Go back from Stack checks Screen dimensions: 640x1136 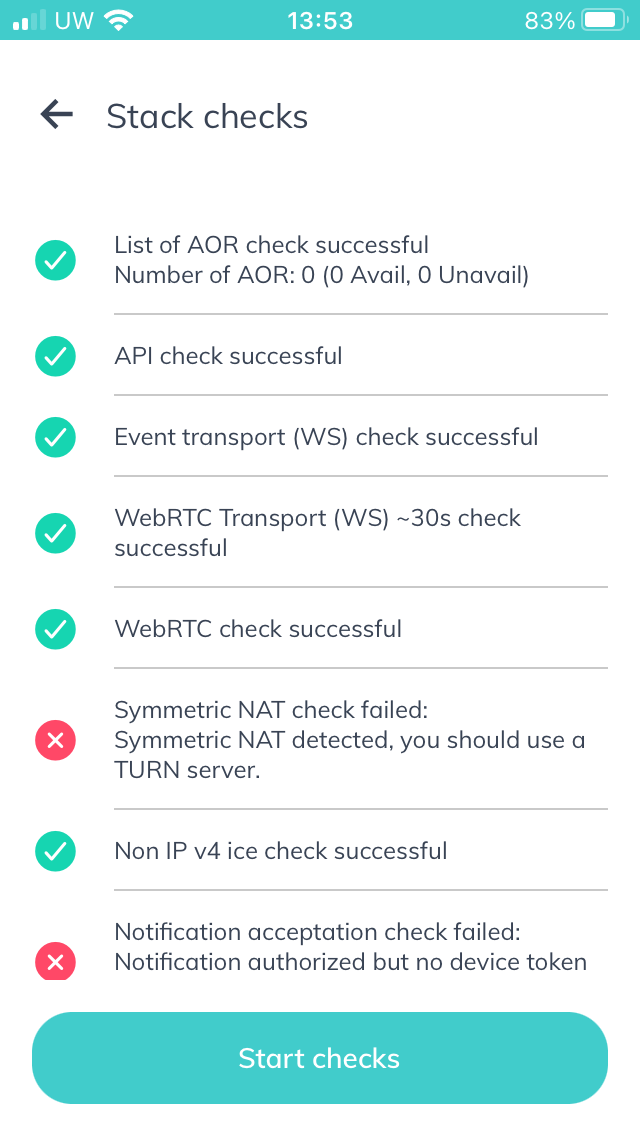point(57,115)
